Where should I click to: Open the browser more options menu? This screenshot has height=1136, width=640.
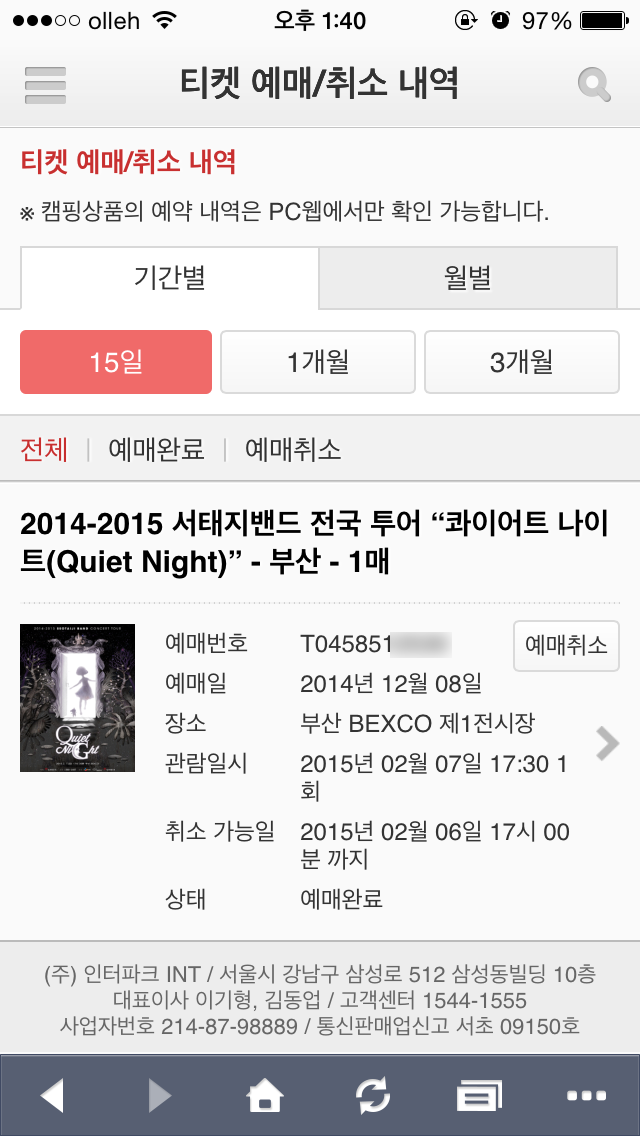[x=586, y=1096]
